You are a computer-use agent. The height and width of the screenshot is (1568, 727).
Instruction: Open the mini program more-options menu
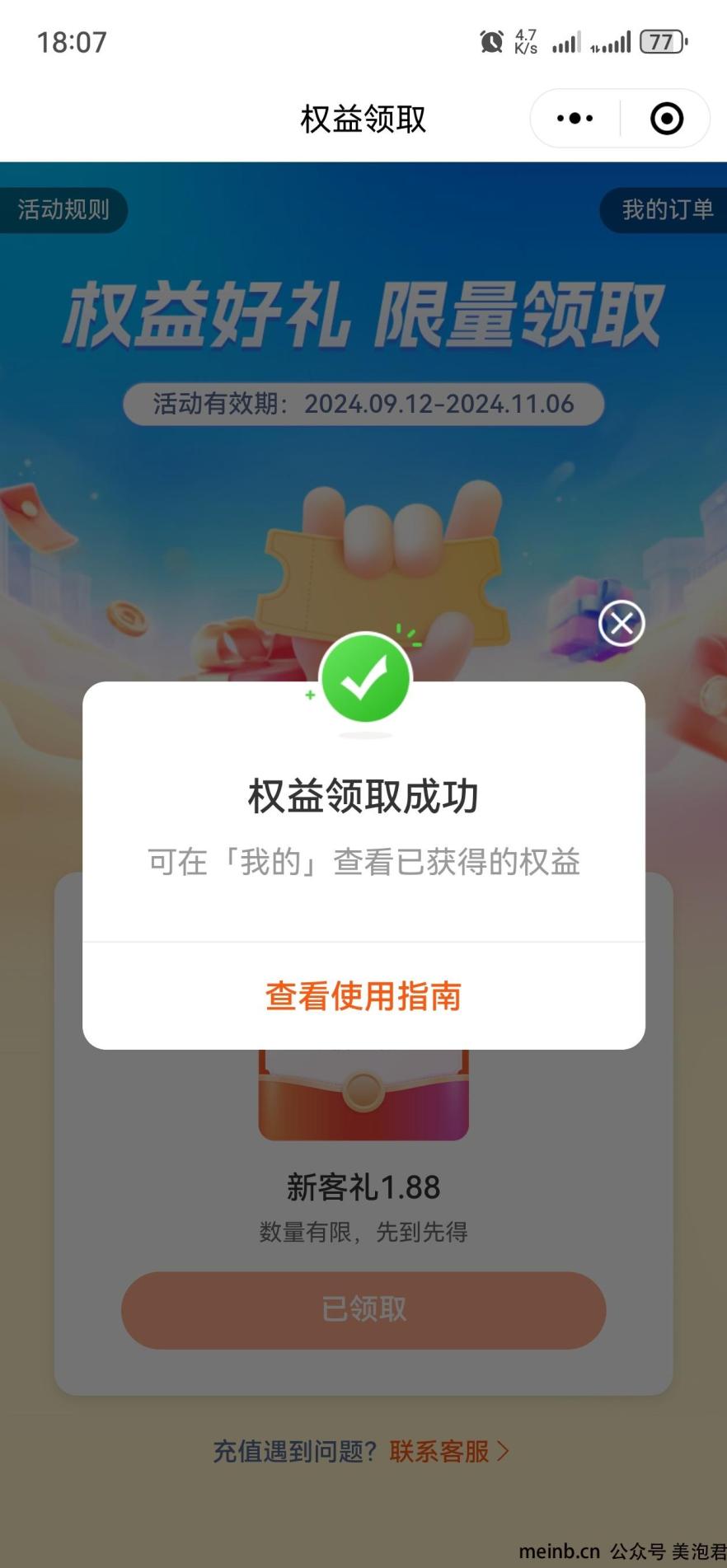(x=575, y=119)
